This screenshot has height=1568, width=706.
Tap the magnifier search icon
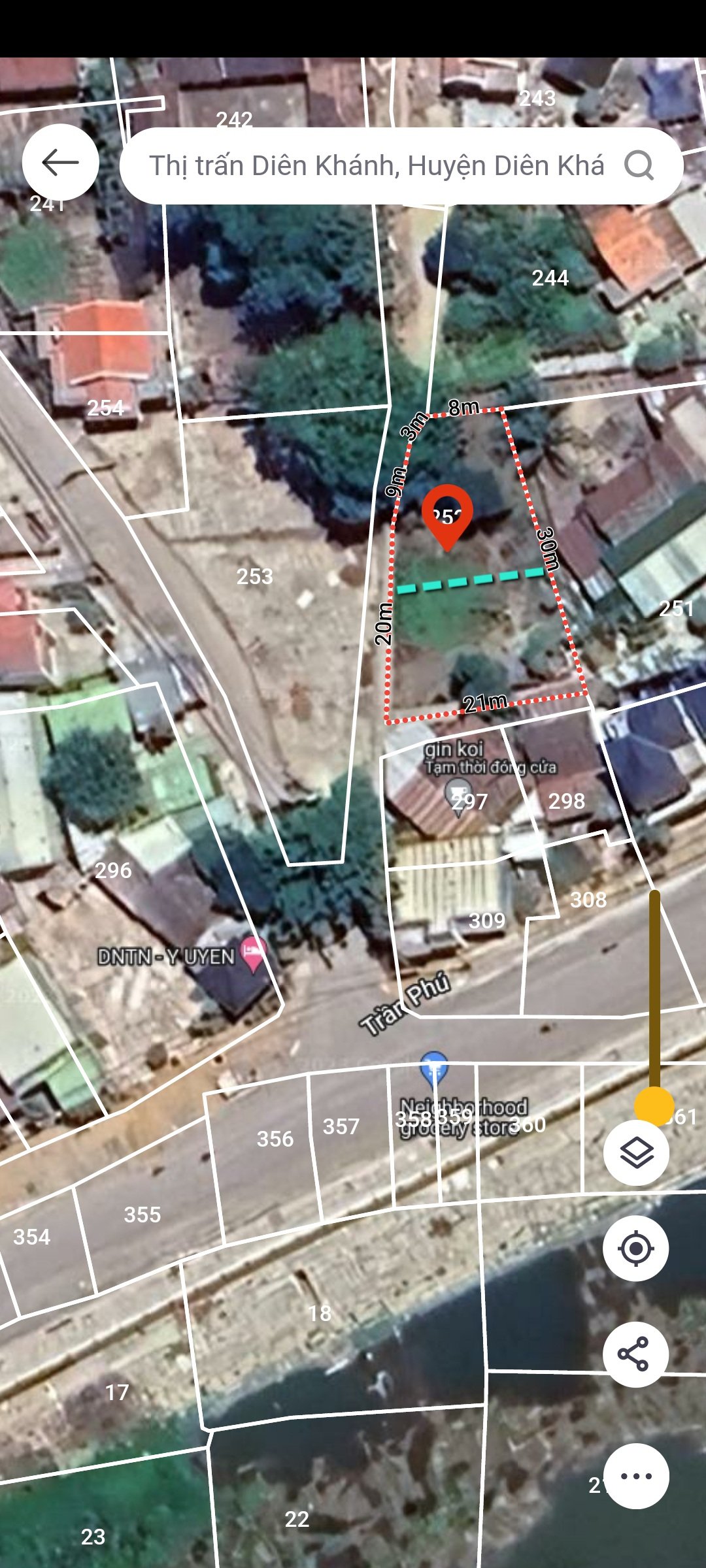tap(639, 165)
